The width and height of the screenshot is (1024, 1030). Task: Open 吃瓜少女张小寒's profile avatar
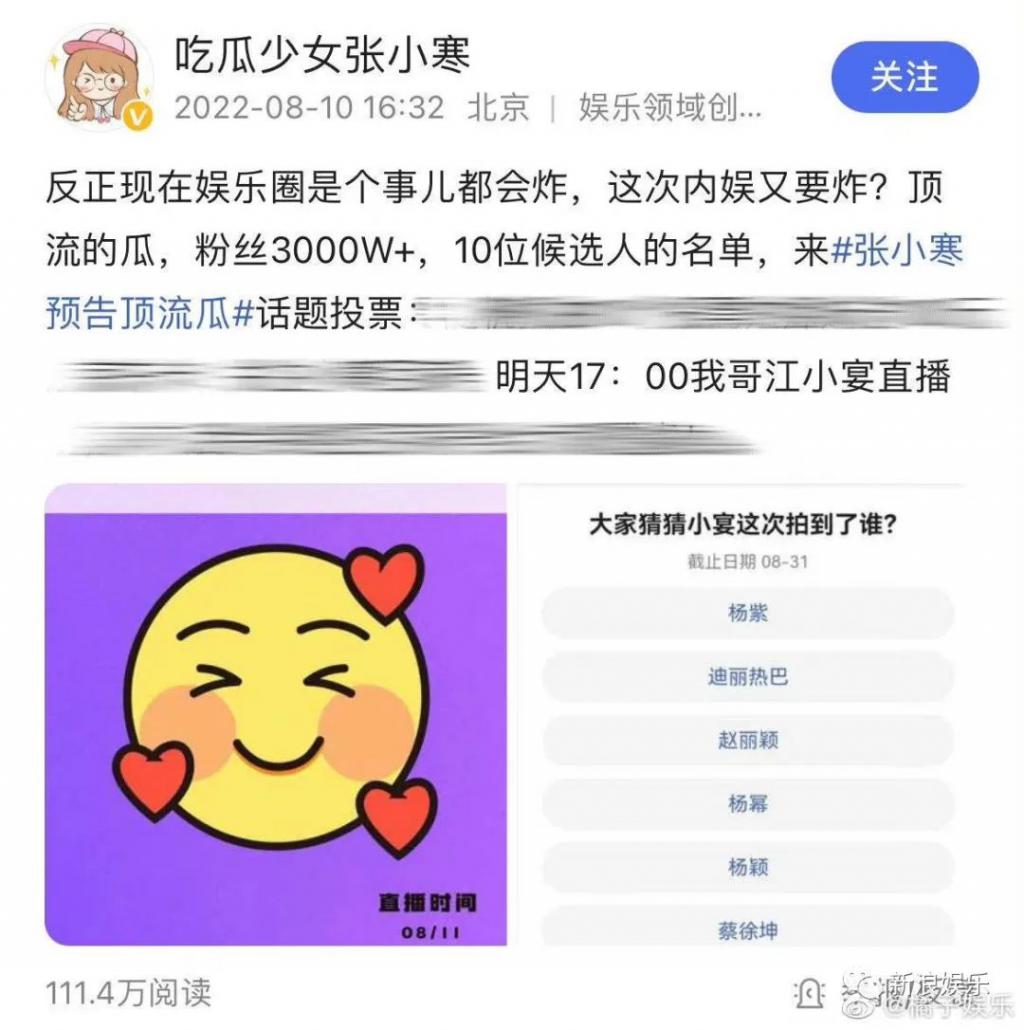99,78
